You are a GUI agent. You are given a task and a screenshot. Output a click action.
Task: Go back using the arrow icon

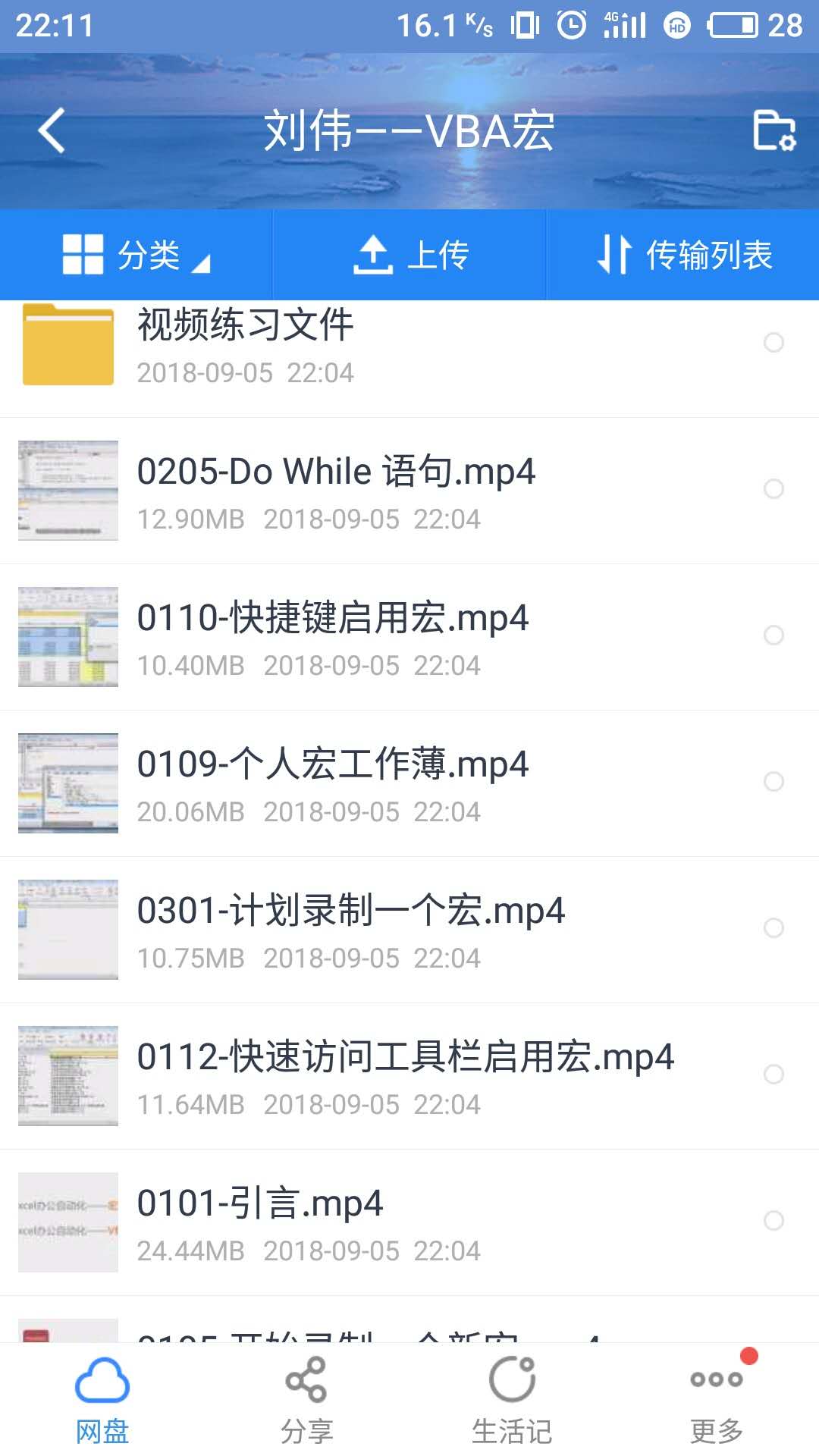coord(52,130)
